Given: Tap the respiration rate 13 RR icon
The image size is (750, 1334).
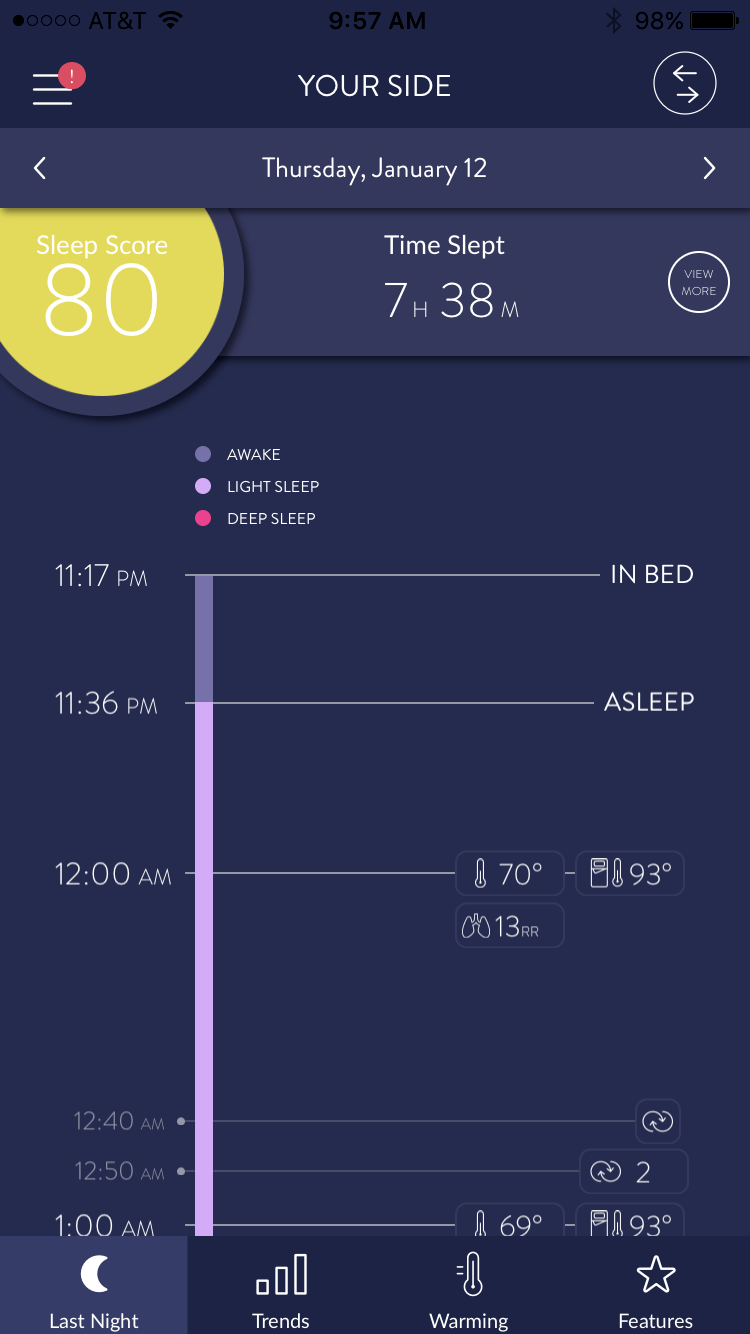Looking at the screenshot, I should tap(509, 925).
